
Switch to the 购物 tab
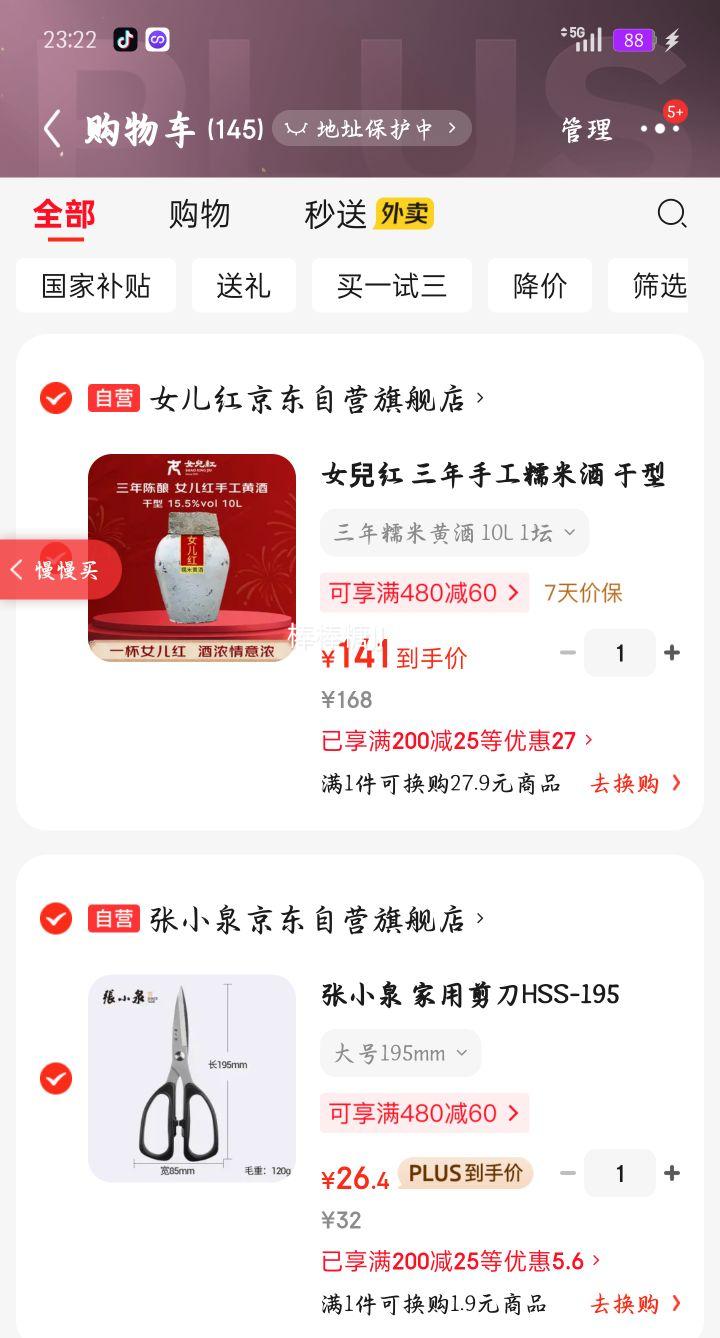(200, 214)
